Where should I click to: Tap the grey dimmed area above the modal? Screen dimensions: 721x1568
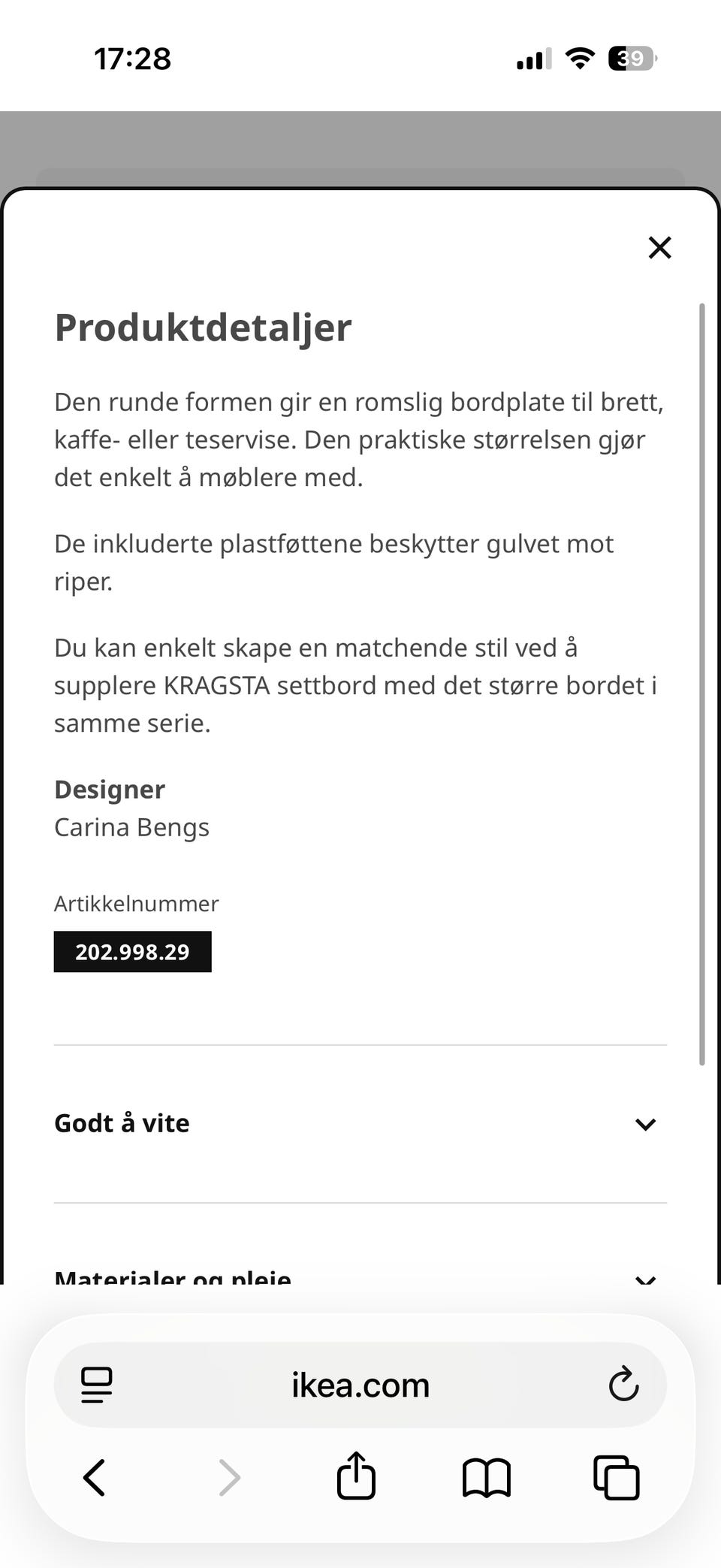click(x=360, y=143)
